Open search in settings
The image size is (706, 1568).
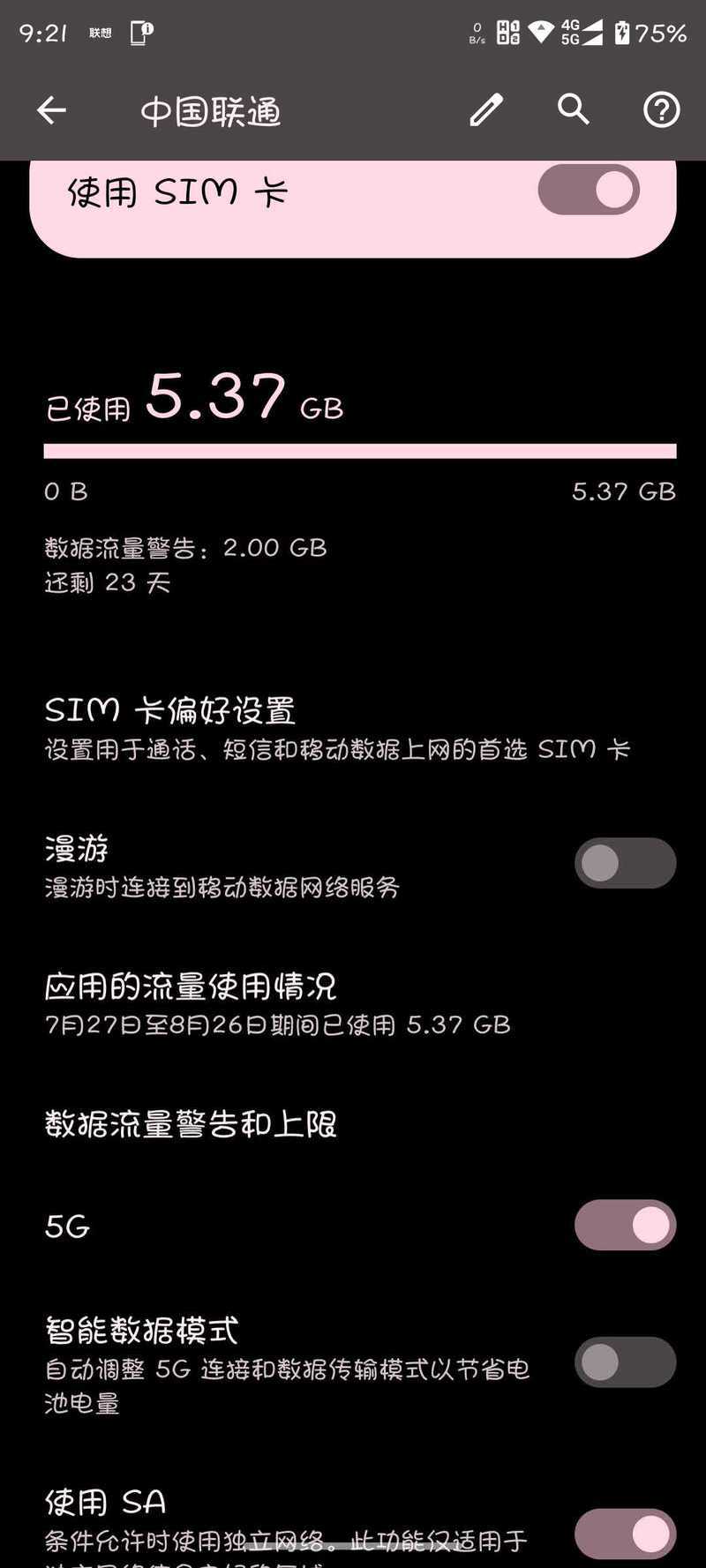(574, 109)
